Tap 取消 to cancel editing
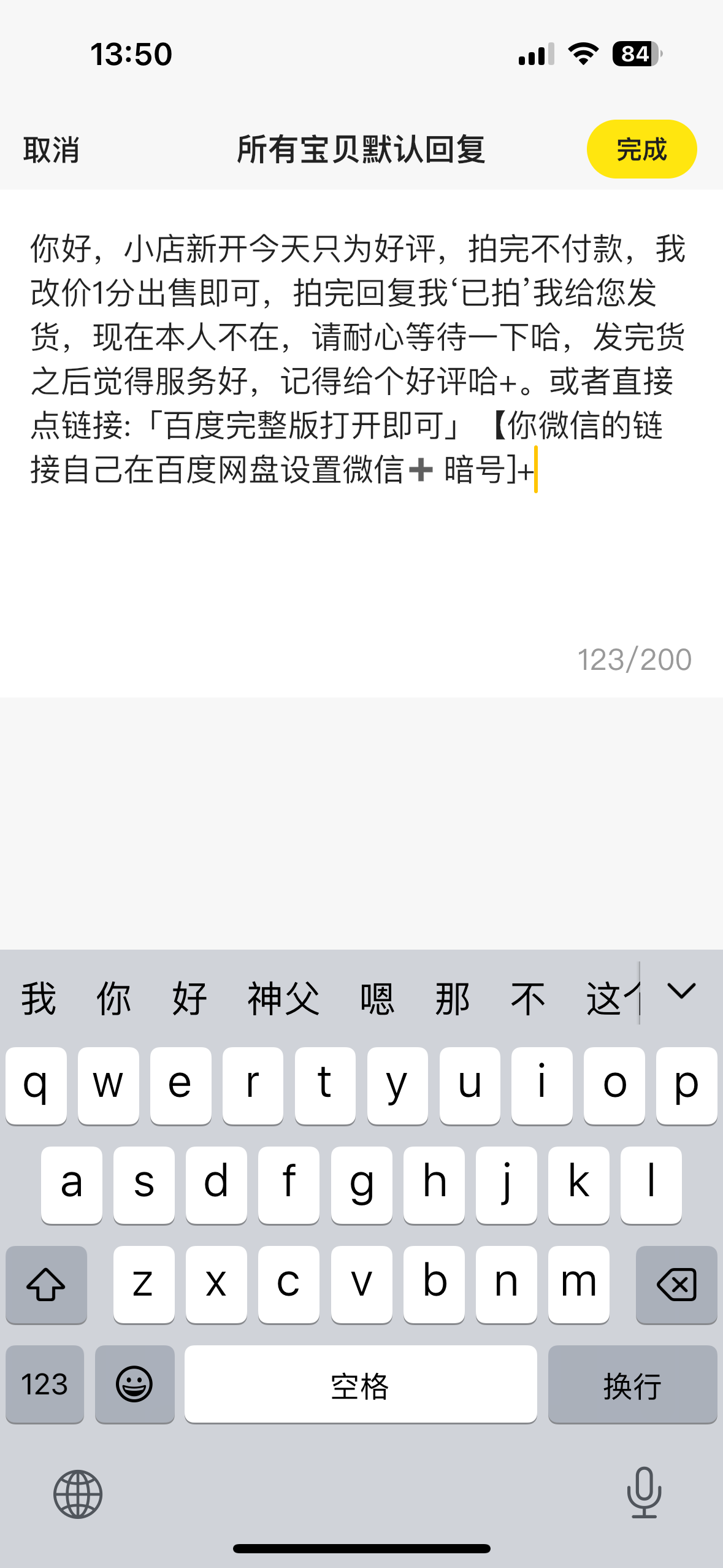 point(51,149)
